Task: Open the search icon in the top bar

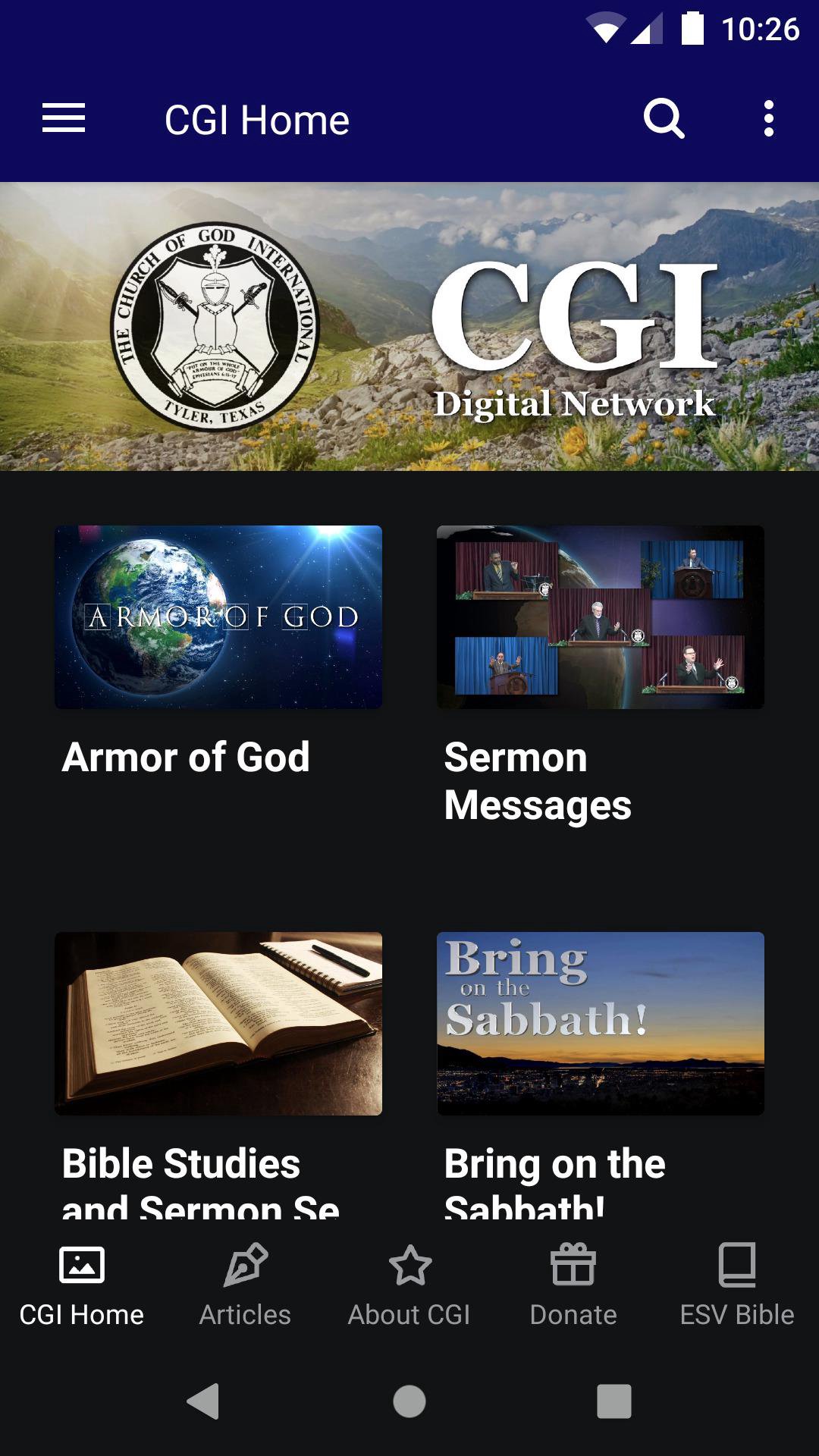Action: (x=664, y=118)
